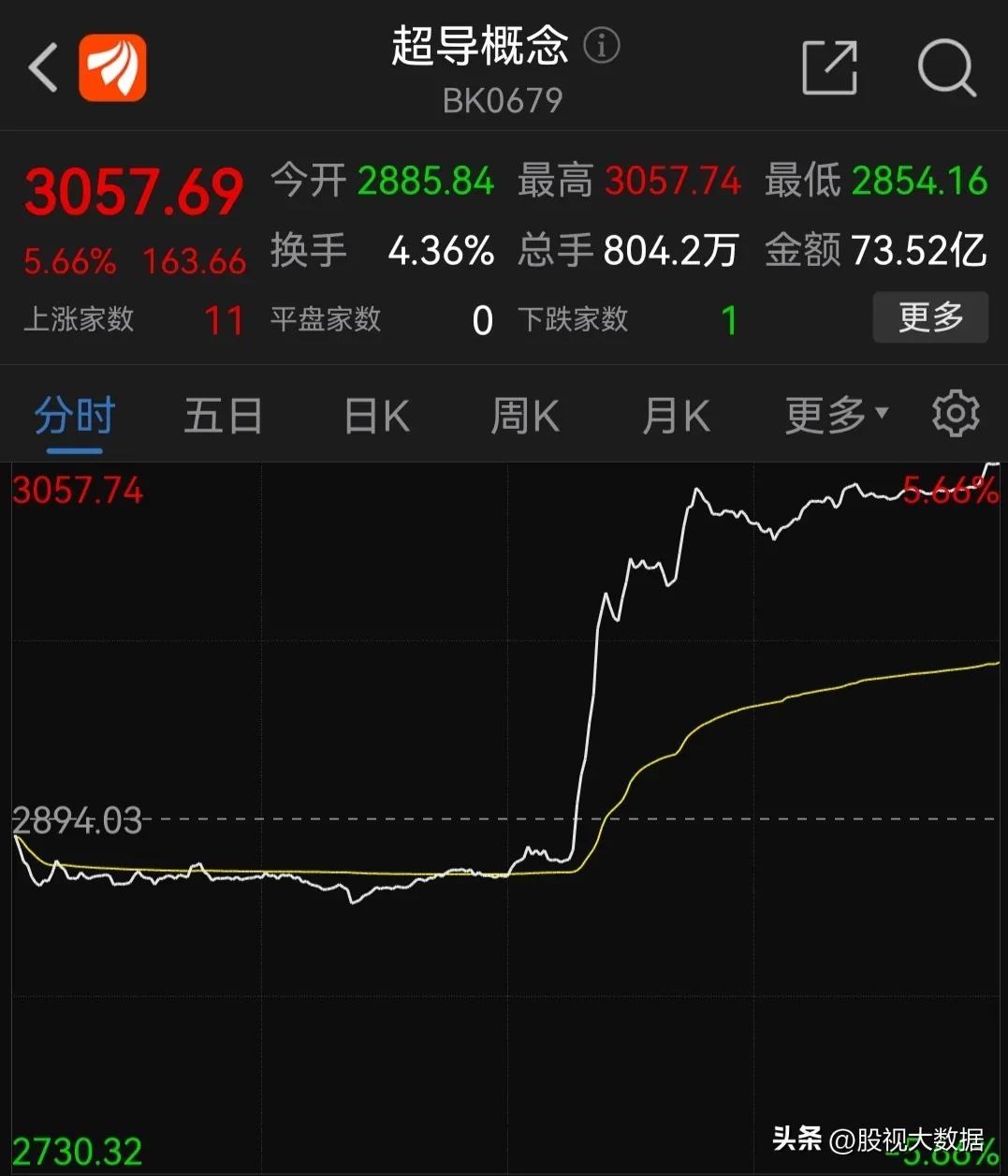This screenshot has width=1008, height=1176.
Task: Tap the 上涨家数 count of 11
Action: (223, 319)
